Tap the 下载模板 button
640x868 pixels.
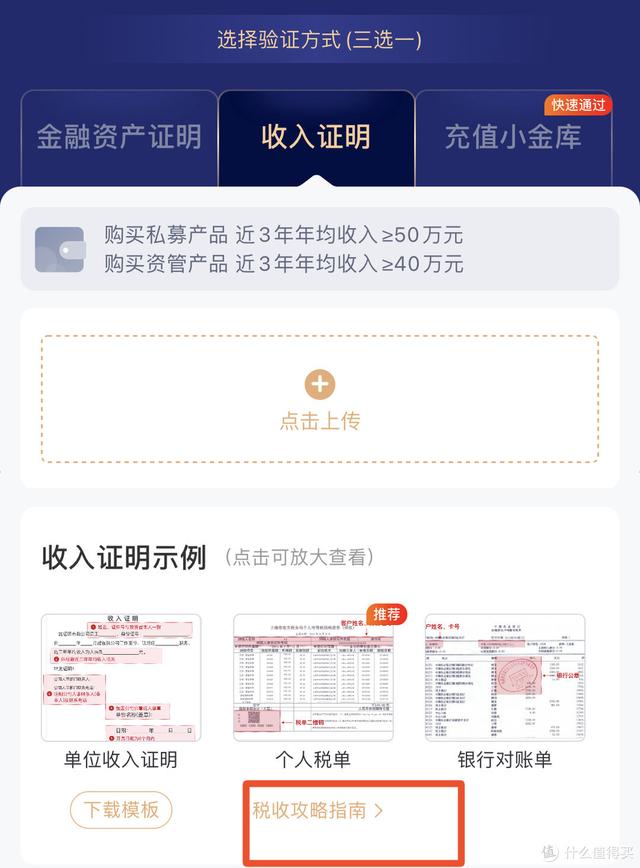pos(121,810)
